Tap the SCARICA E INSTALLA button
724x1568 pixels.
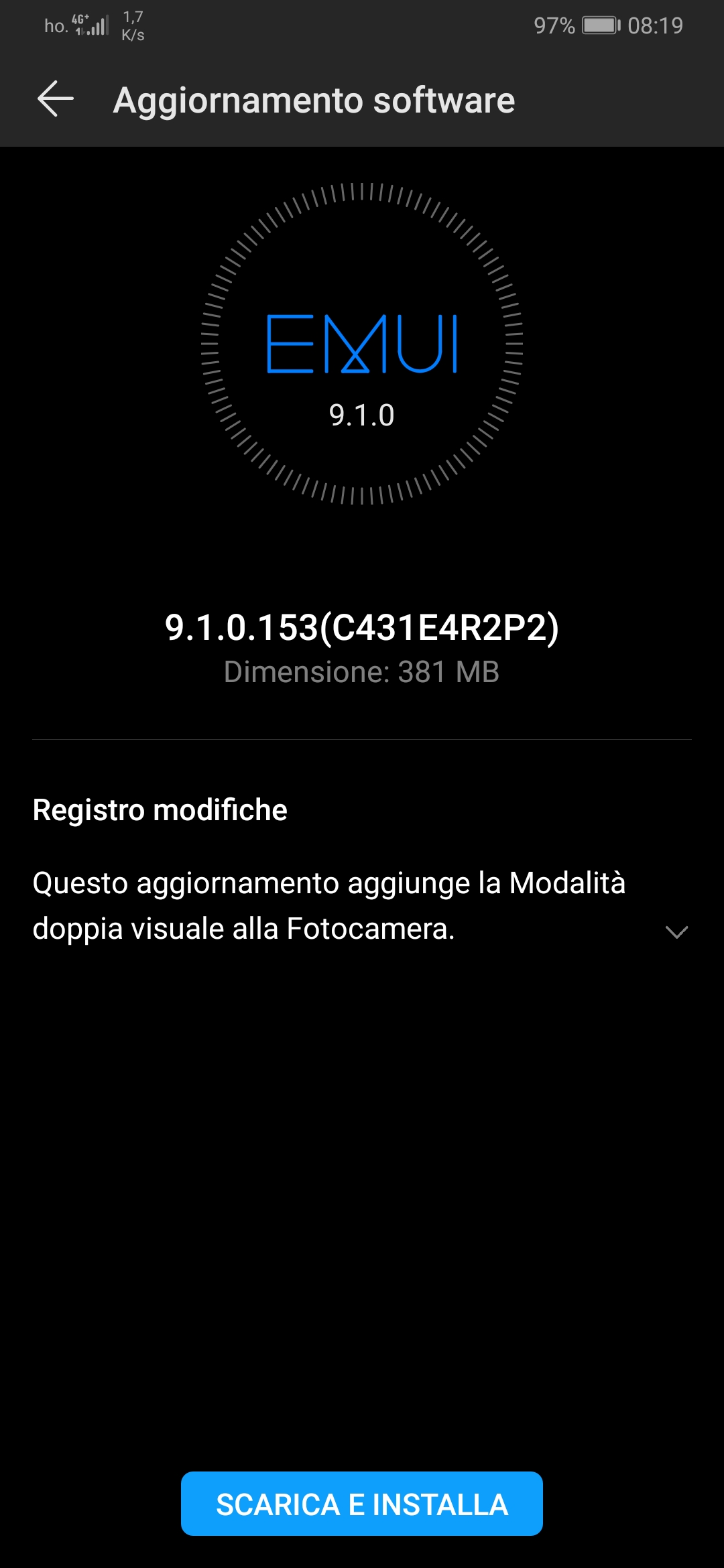tap(362, 1504)
